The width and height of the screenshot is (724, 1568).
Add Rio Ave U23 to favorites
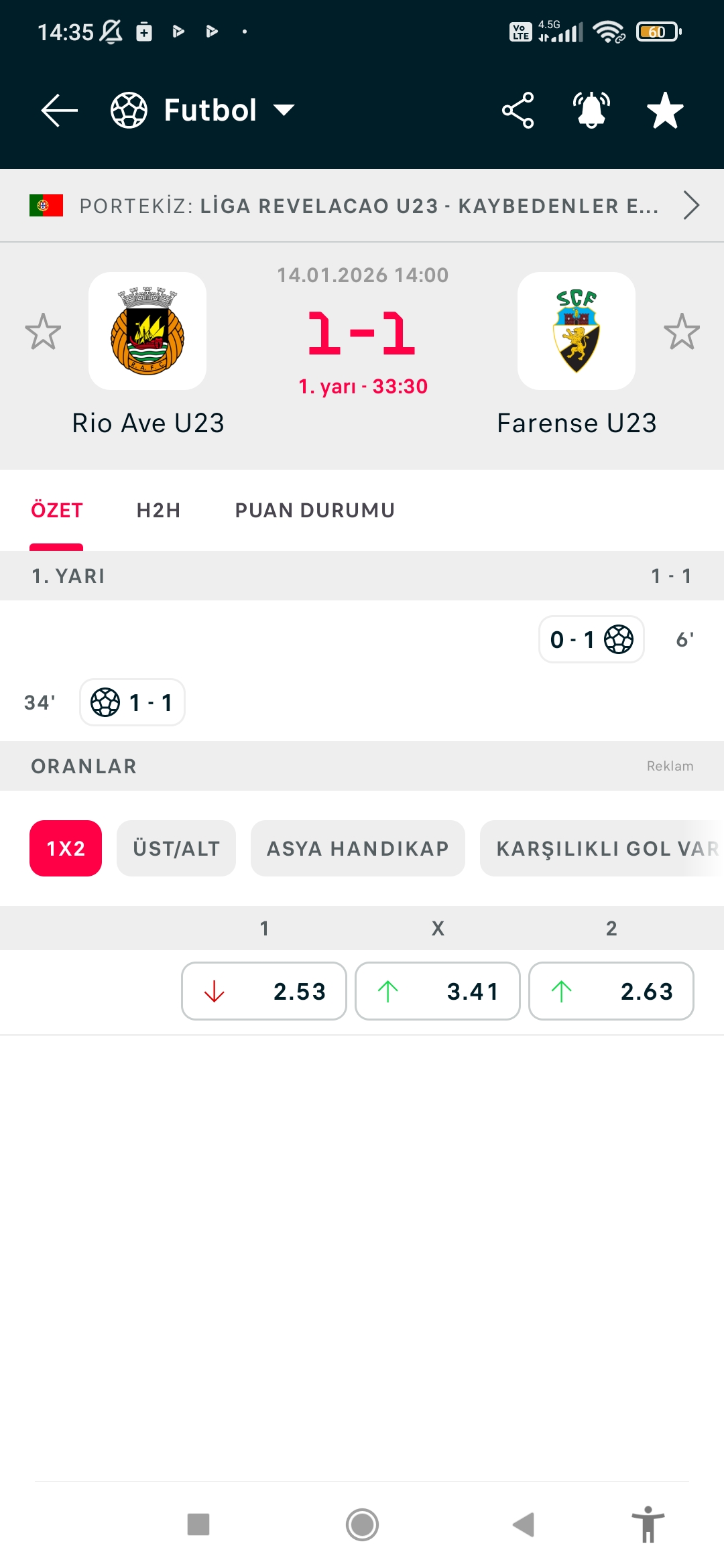point(43,332)
